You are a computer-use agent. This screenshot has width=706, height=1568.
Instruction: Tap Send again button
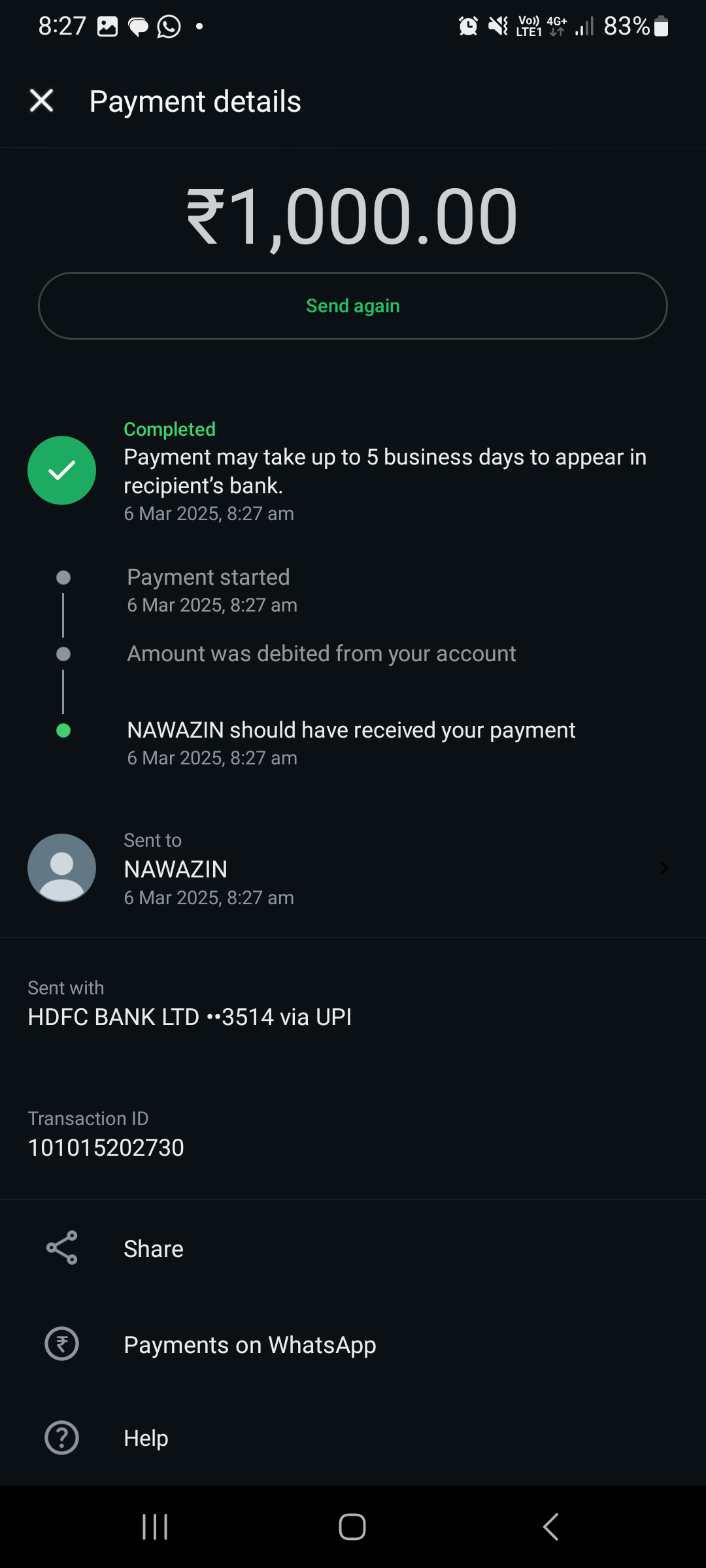[x=353, y=306]
